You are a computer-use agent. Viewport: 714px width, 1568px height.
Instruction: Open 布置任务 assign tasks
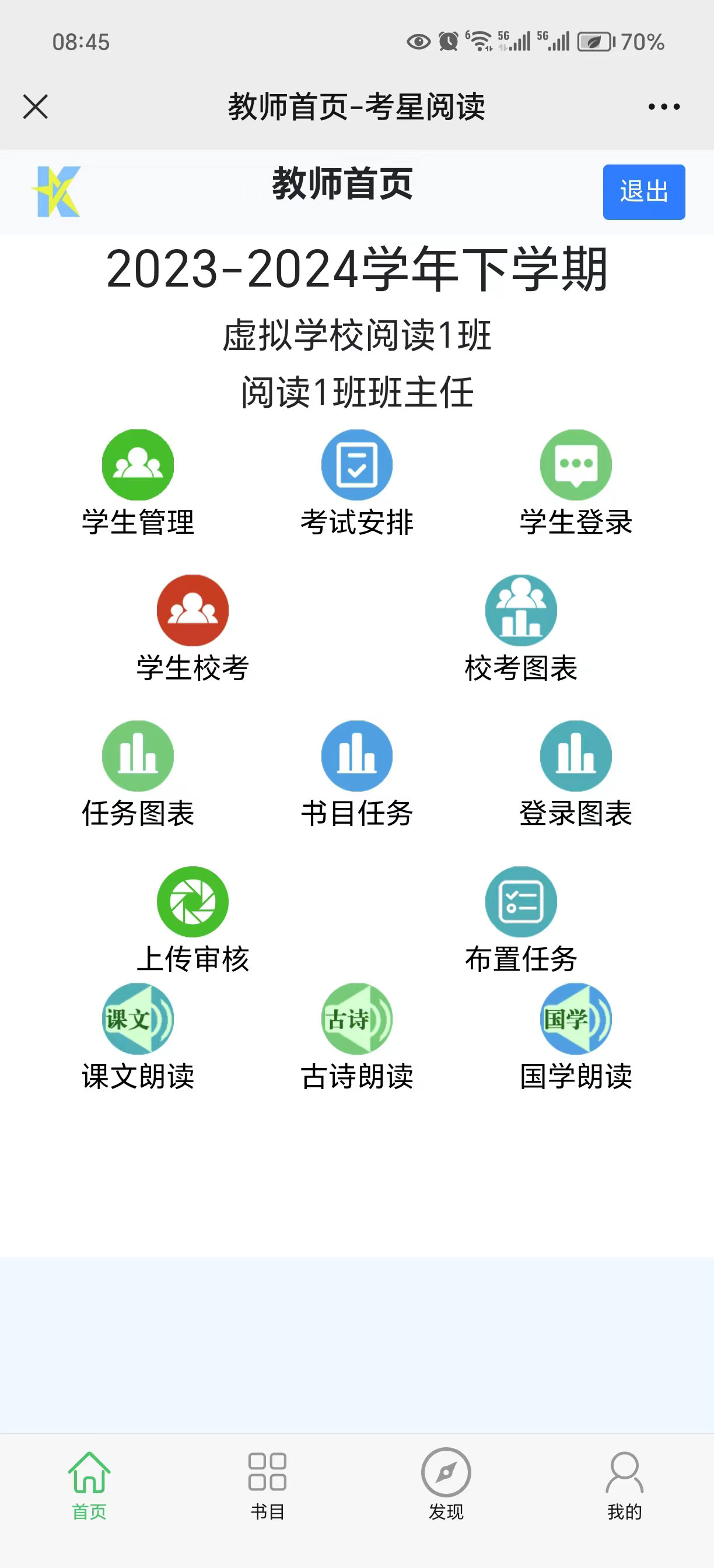[521, 919]
